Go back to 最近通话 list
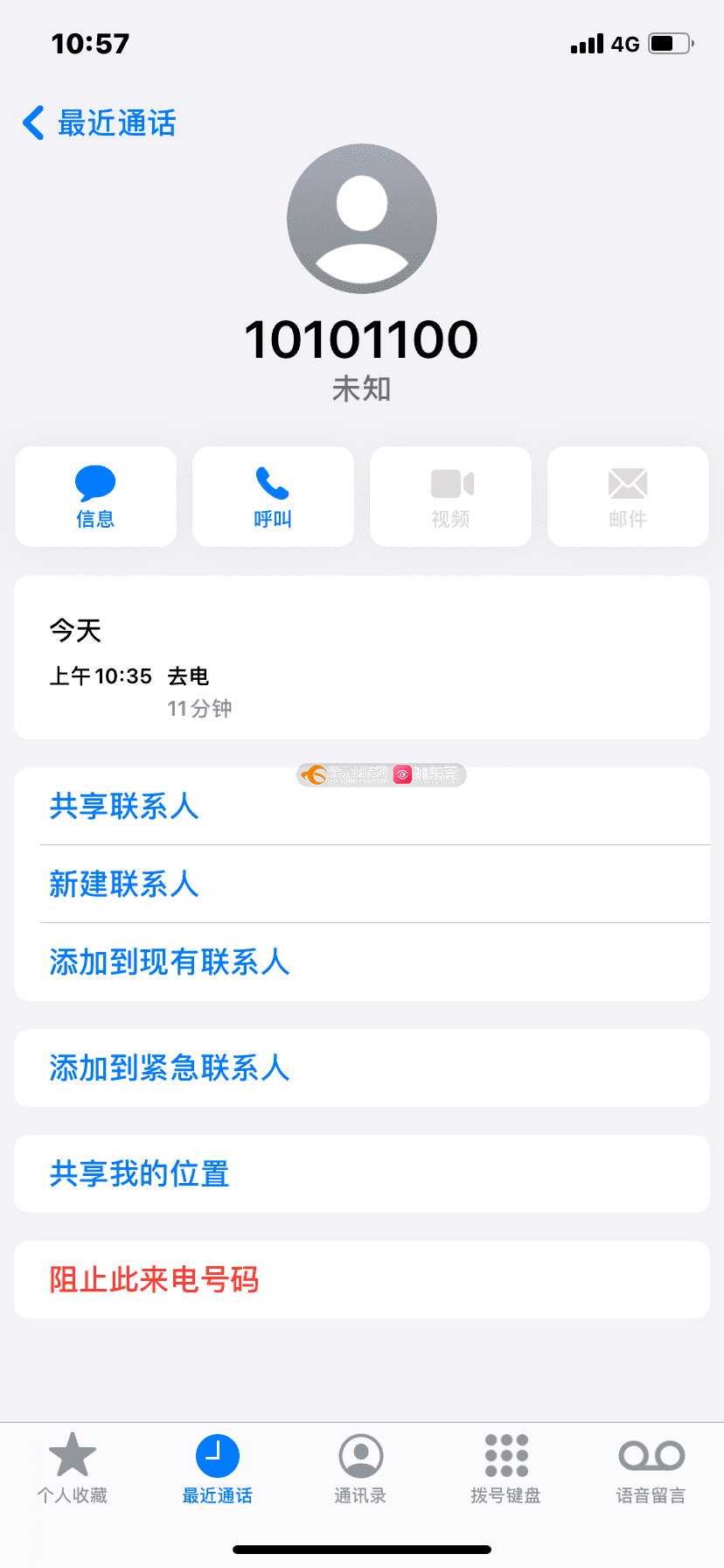 (x=100, y=123)
